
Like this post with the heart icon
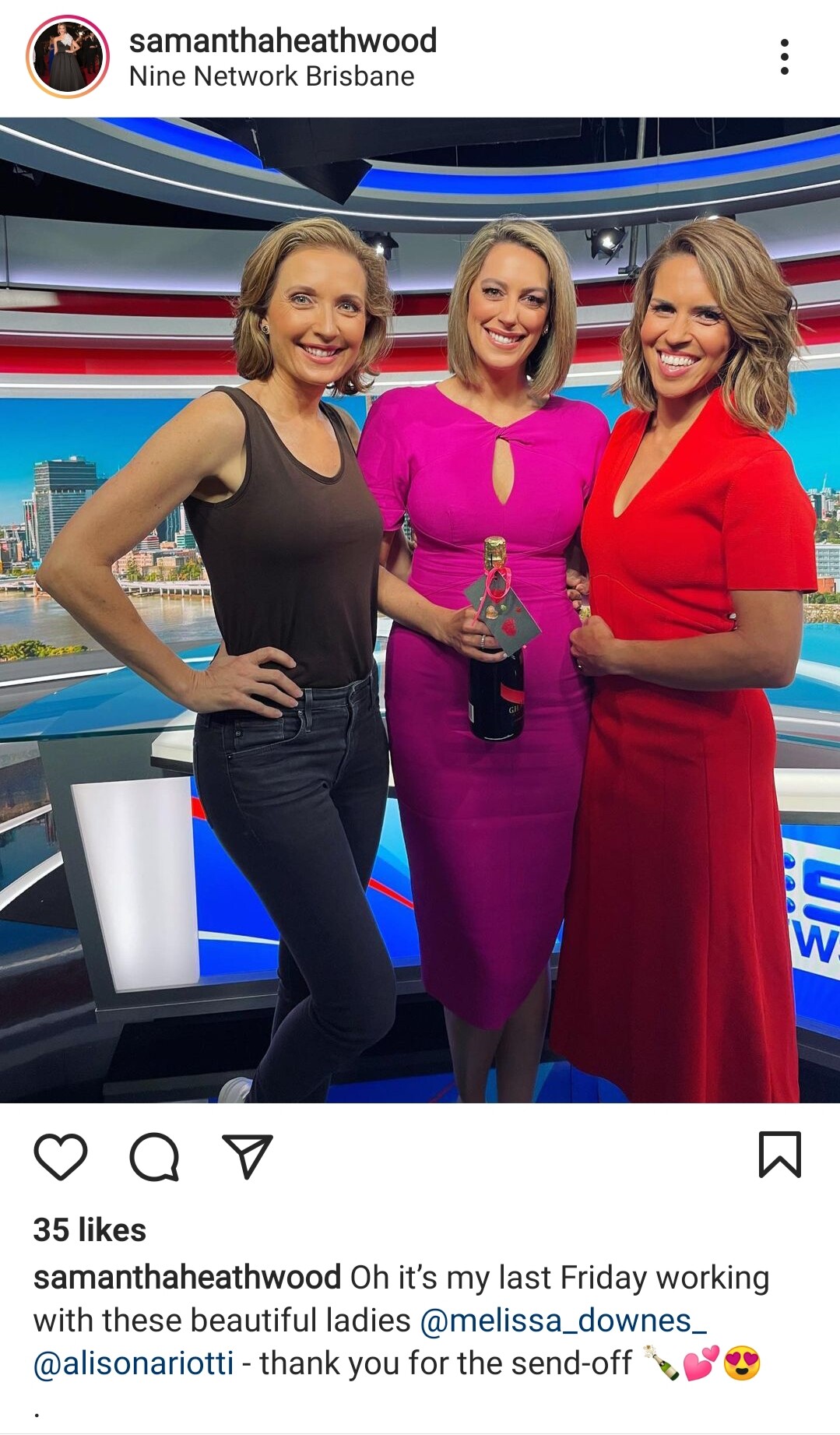point(61,1156)
